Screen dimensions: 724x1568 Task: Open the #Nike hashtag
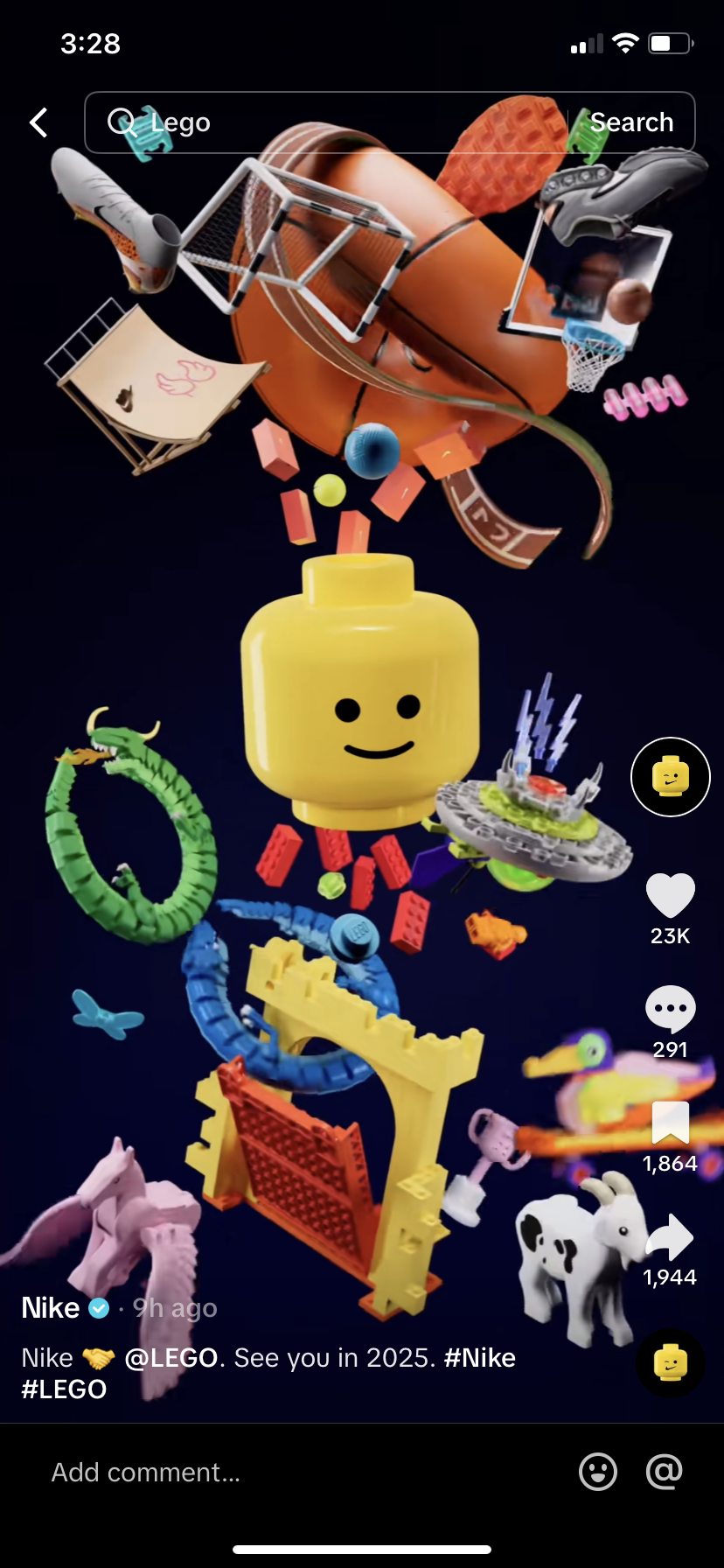tap(480, 1358)
